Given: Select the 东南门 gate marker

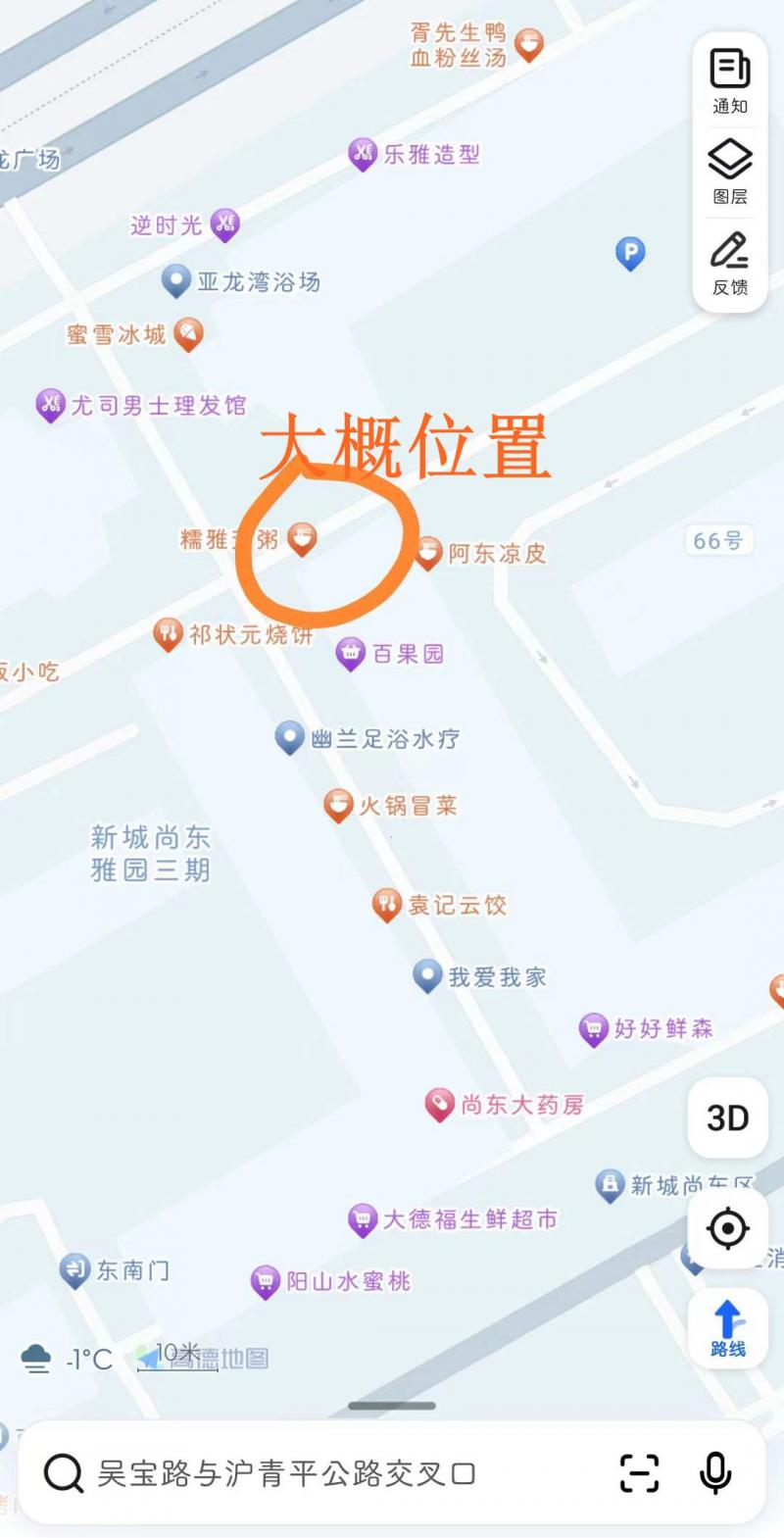Looking at the screenshot, I should (x=75, y=1269).
